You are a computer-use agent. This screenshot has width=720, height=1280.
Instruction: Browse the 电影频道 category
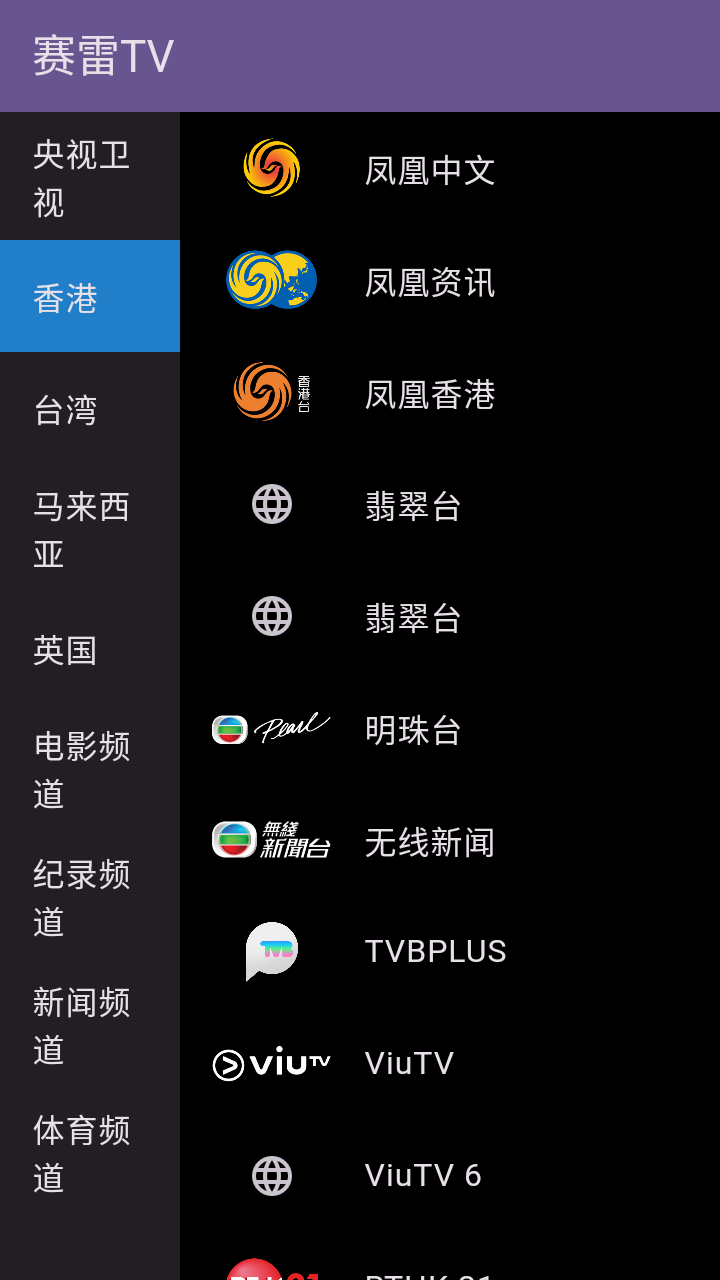pyautogui.click(x=89, y=771)
